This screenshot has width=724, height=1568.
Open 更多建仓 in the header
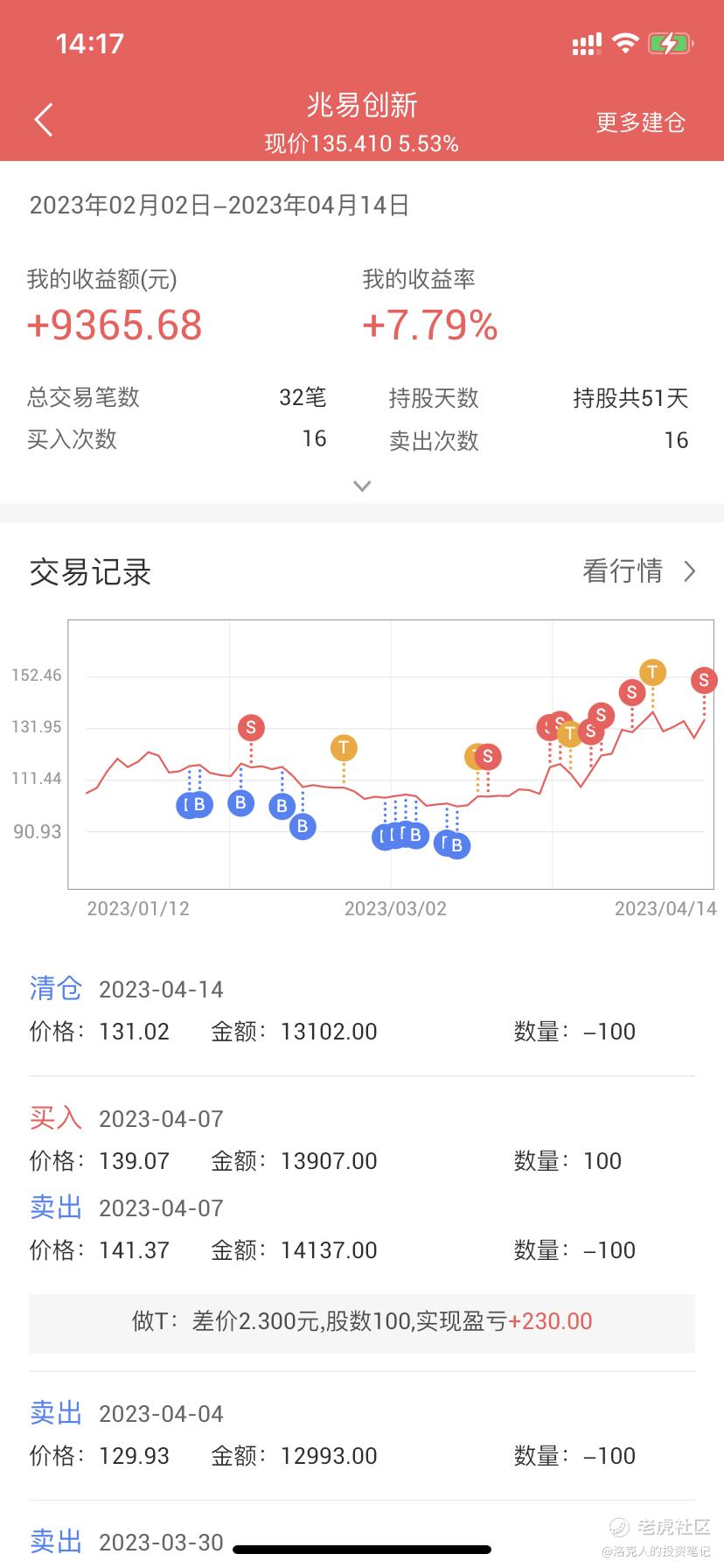click(640, 122)
